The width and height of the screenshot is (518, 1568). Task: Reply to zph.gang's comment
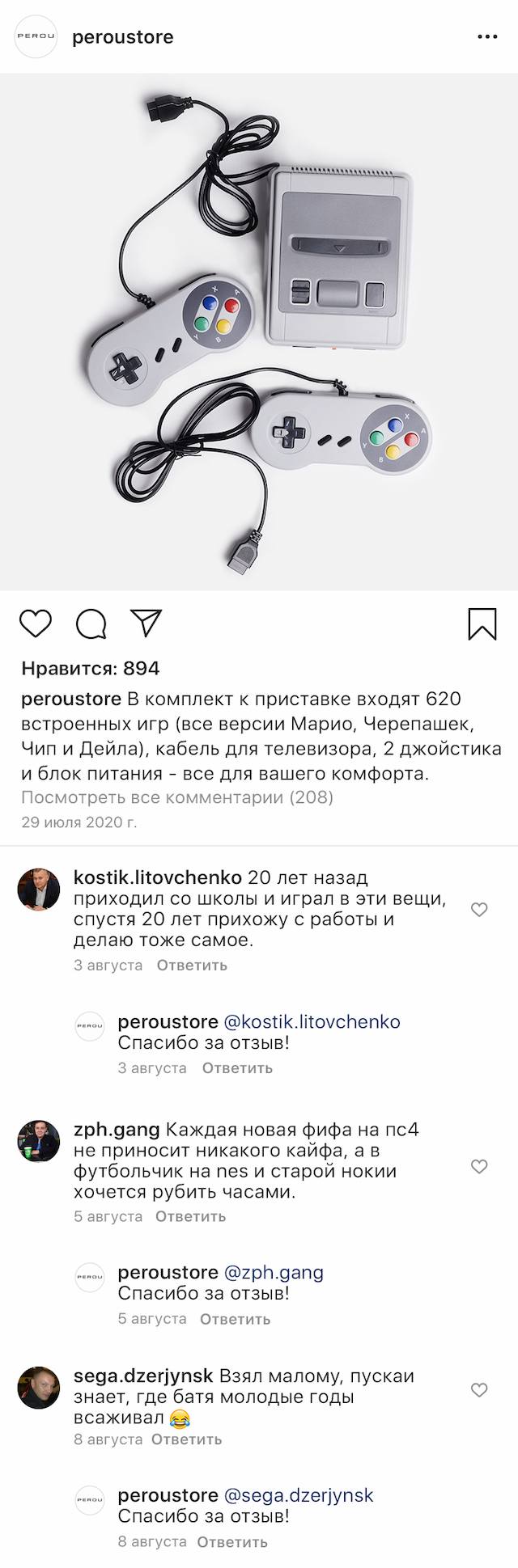coord(190,1216)
